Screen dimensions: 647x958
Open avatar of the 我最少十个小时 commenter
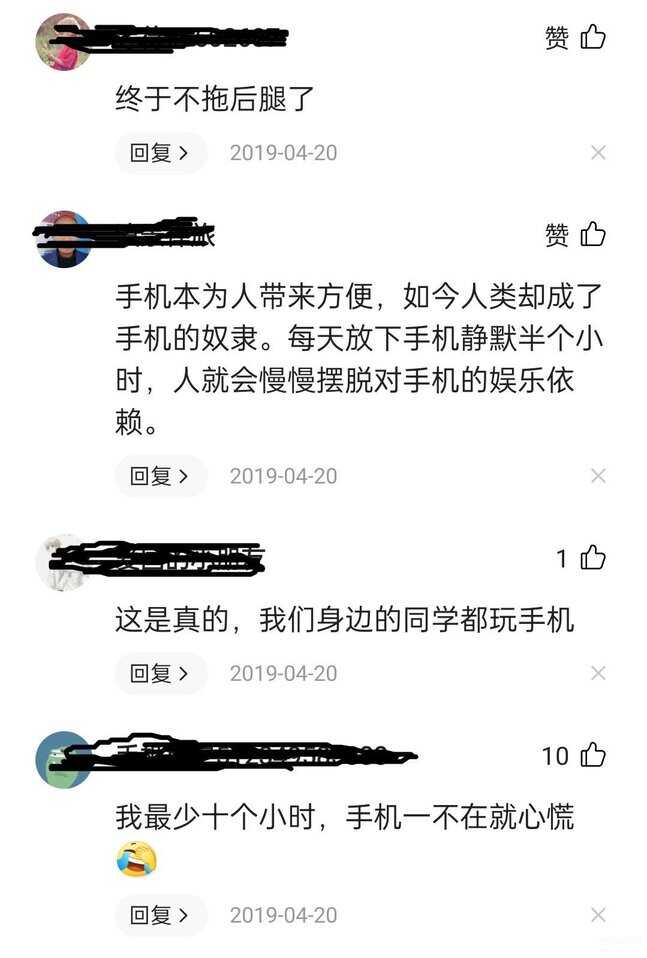pyautogui.click(x=63, y=759)
